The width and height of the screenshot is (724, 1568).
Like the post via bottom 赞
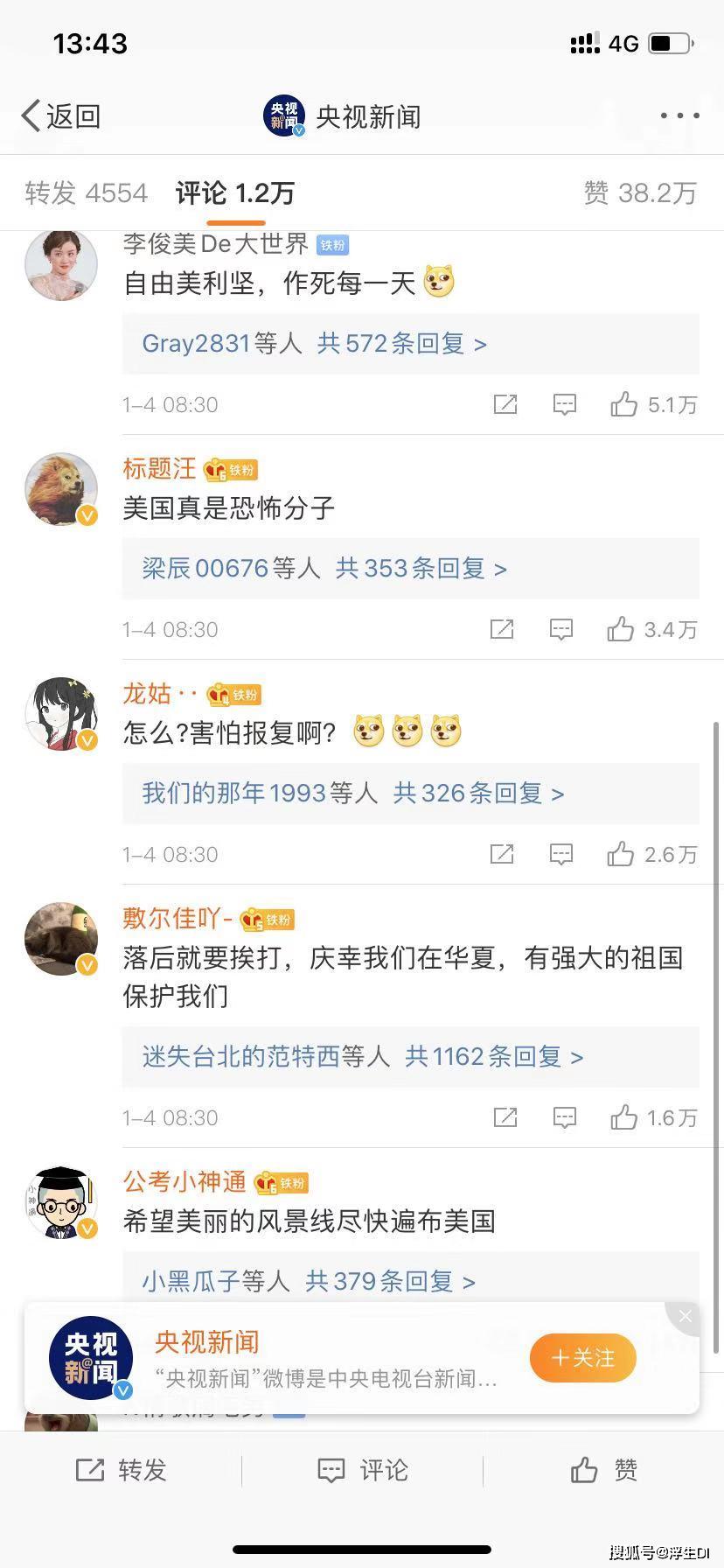click(x=603, y=1470)
